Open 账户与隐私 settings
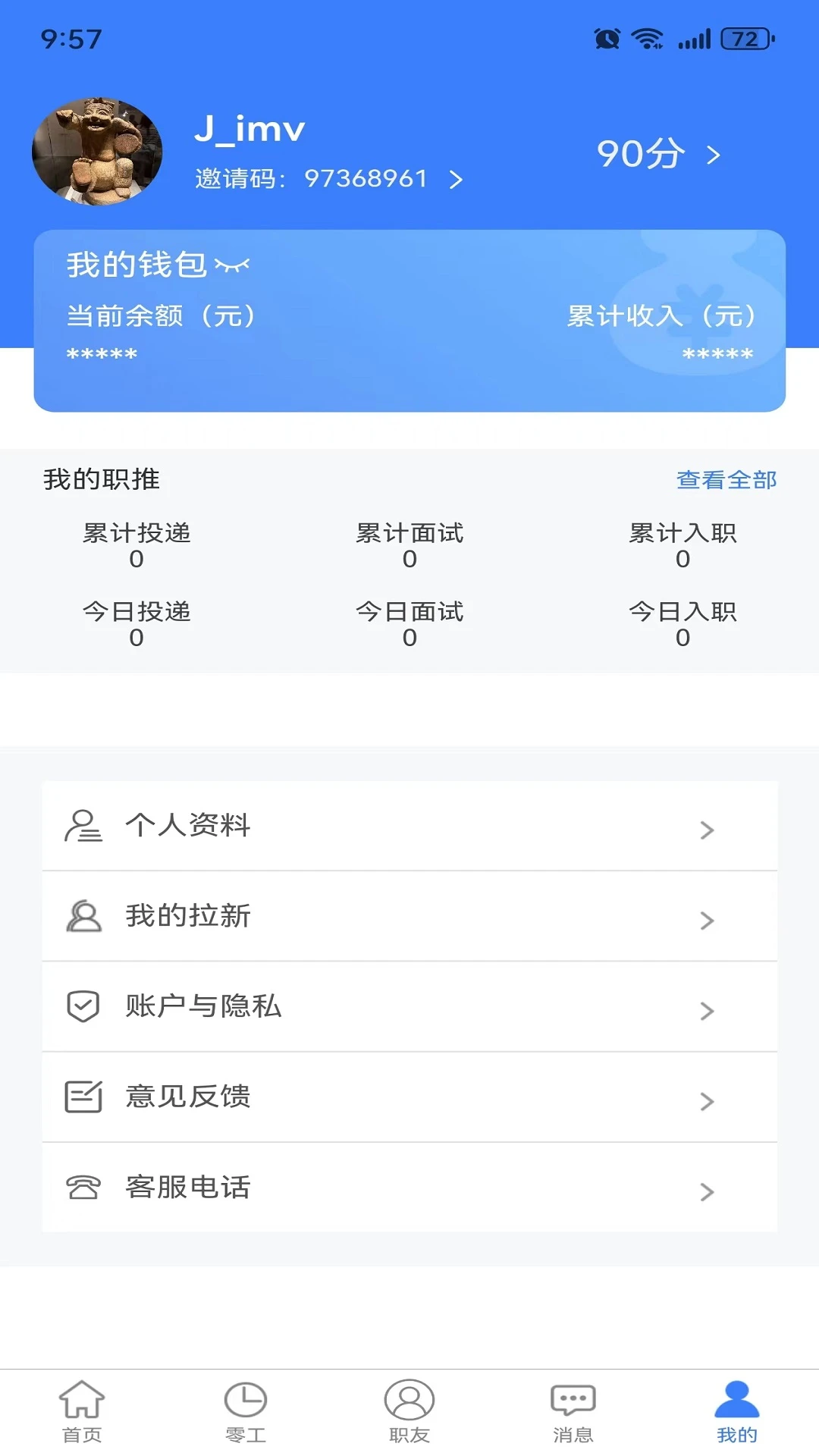The width and height of the screenshot is (819, 1456). click(409, 1006)
